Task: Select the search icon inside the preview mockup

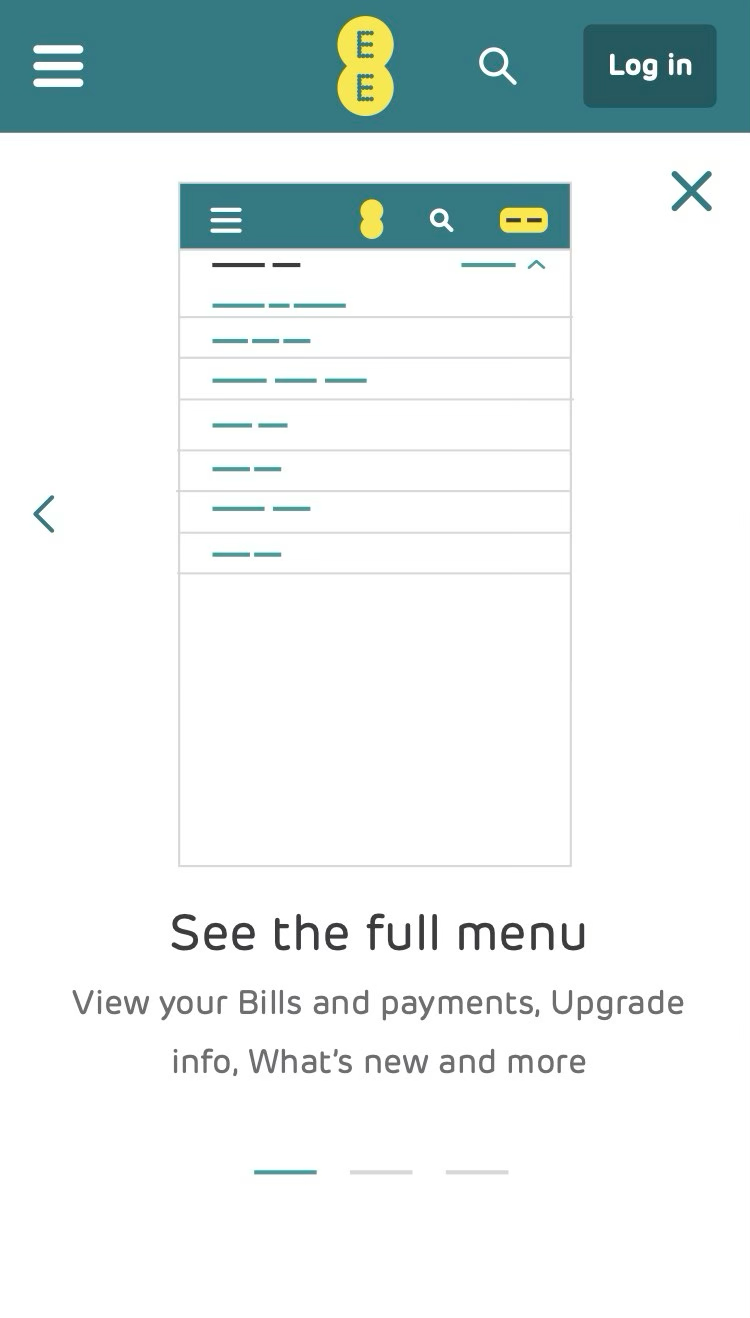Action: [441, 220]
